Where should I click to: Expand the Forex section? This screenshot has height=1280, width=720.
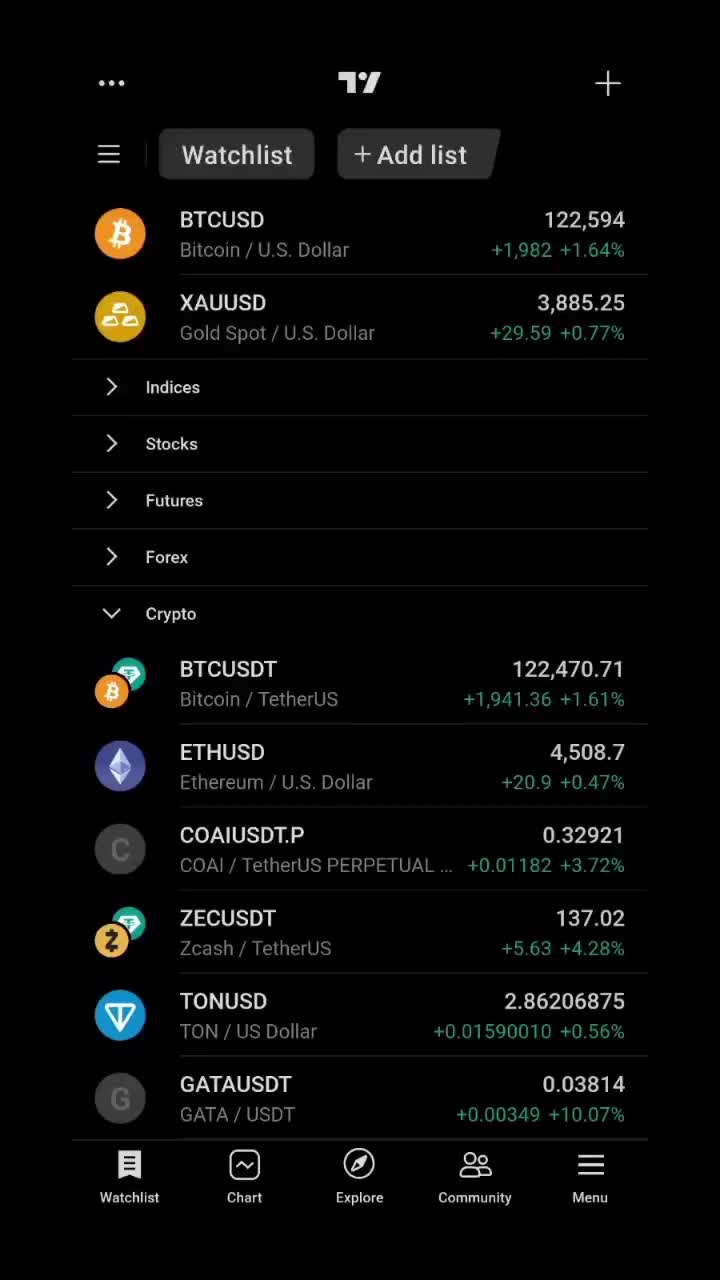click(x=166, y=557)
